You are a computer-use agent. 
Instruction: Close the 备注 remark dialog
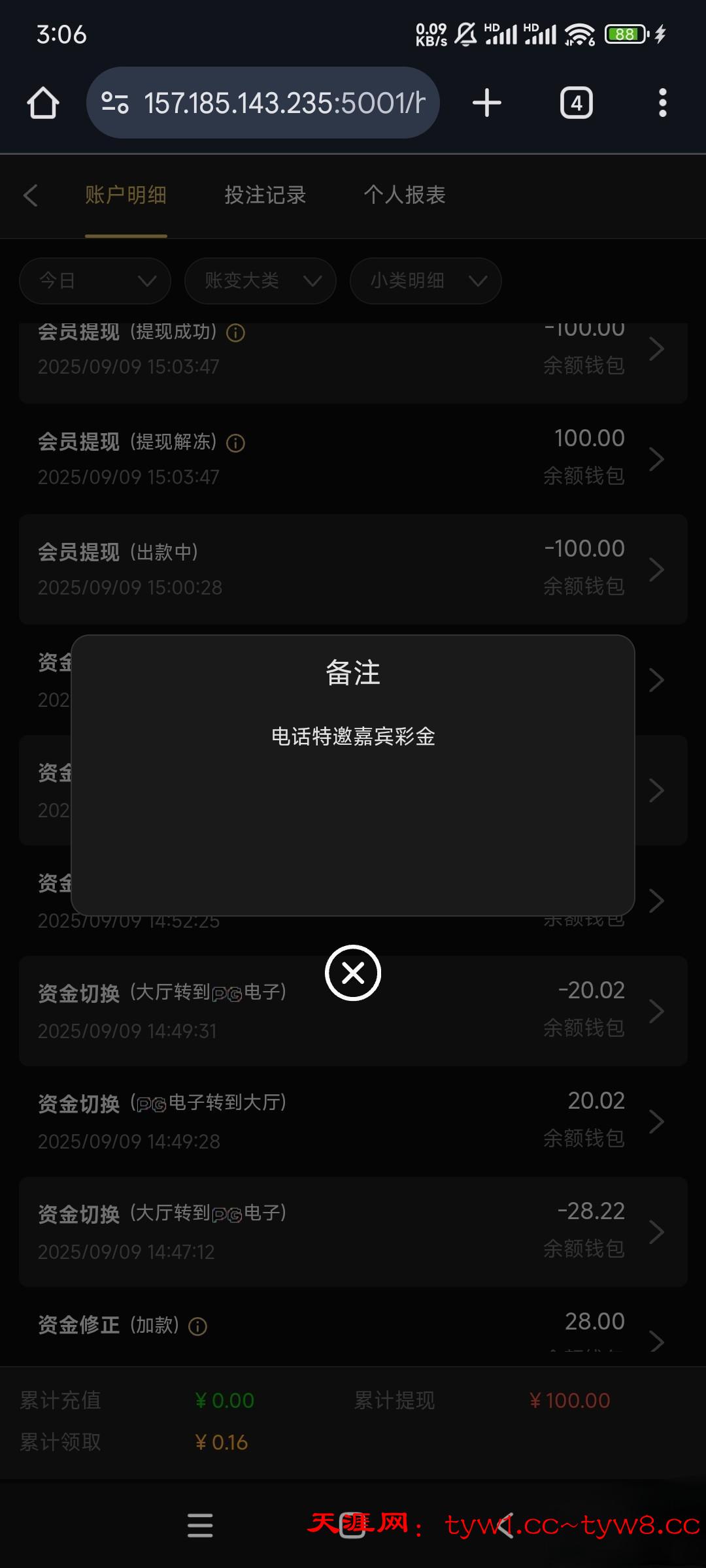pos(353,973)
